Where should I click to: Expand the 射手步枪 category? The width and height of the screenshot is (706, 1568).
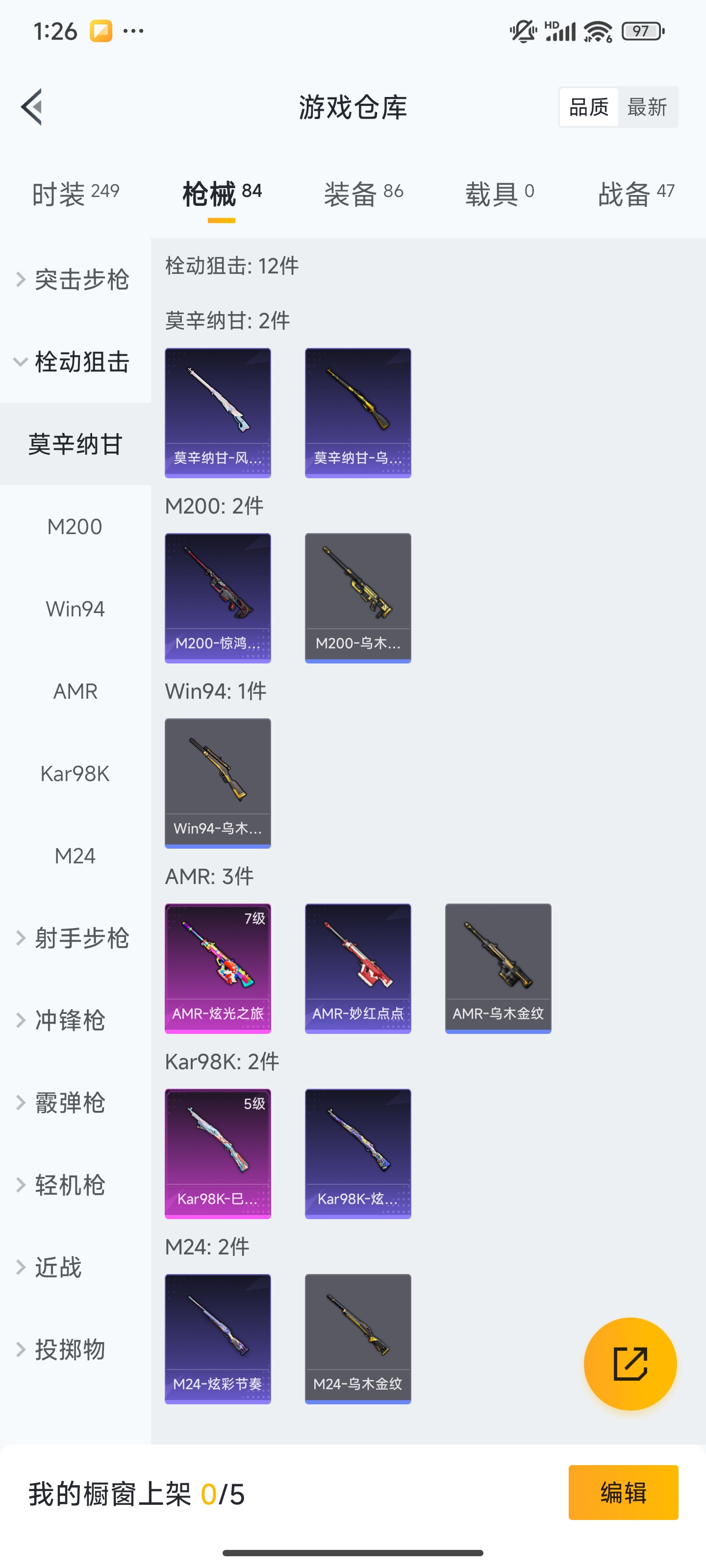coord(75,938)
